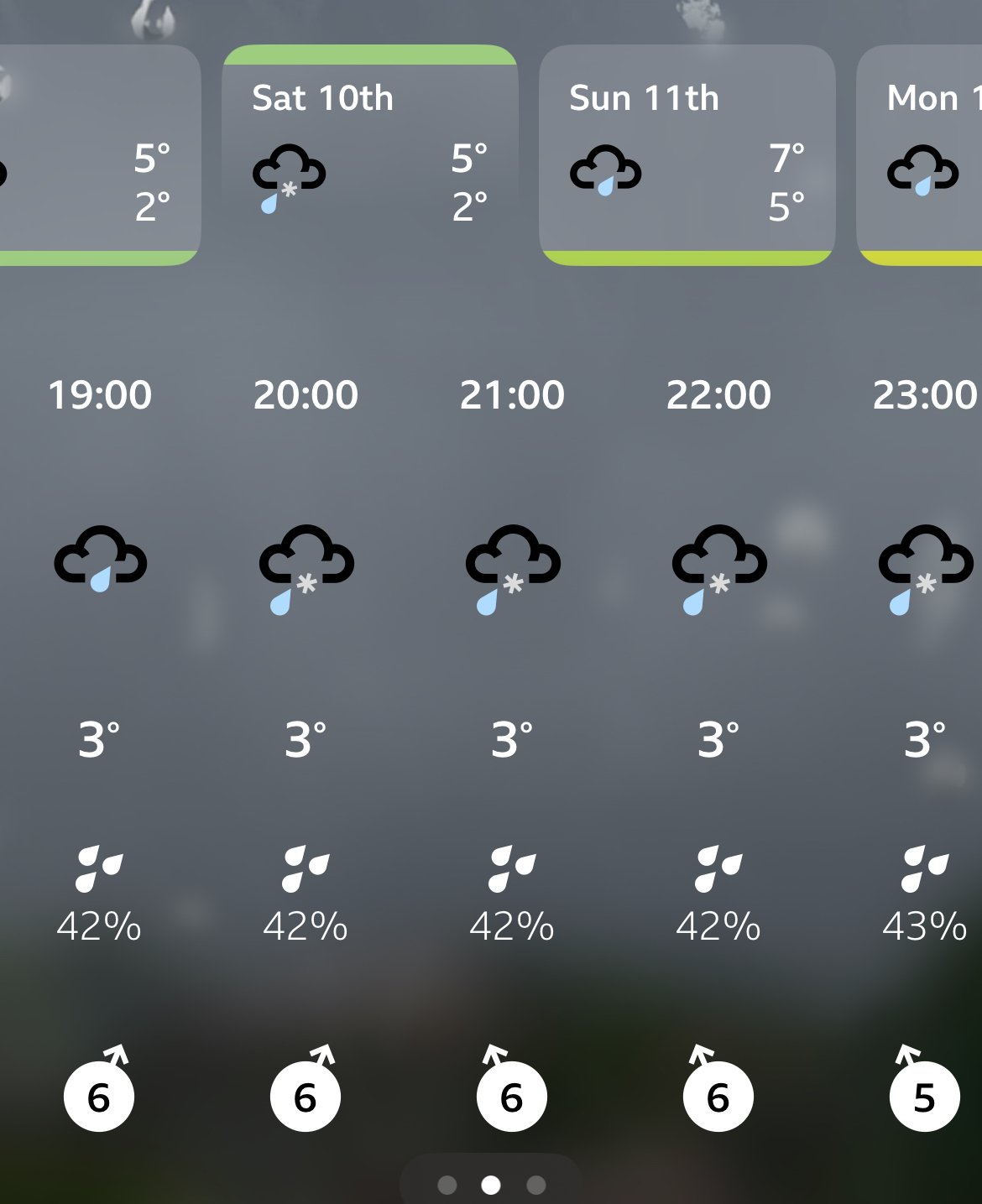Screen dimensions: 982x1204
Task: Expand the 23:00 hour with 43% rain
Action: [x=925, y=738]
